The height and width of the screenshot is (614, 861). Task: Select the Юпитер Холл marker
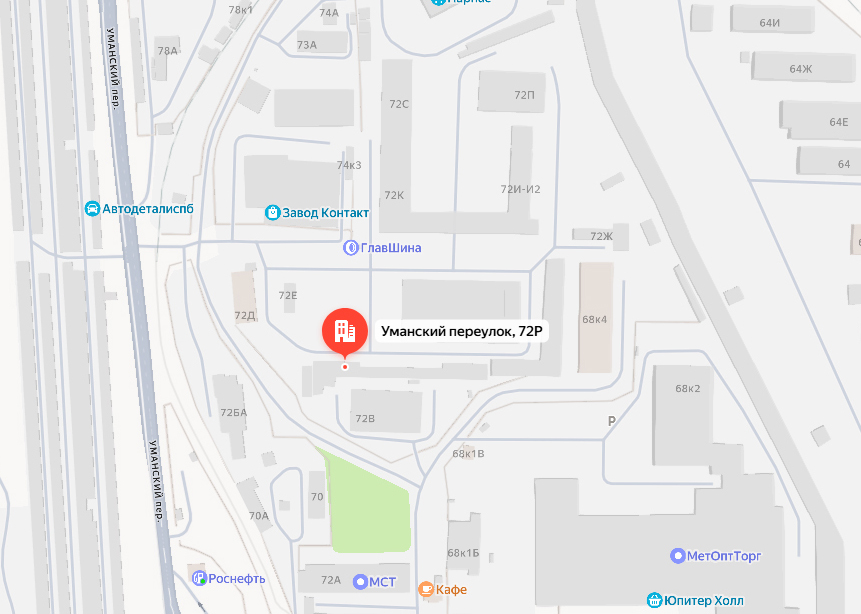[x=656, y=601]
